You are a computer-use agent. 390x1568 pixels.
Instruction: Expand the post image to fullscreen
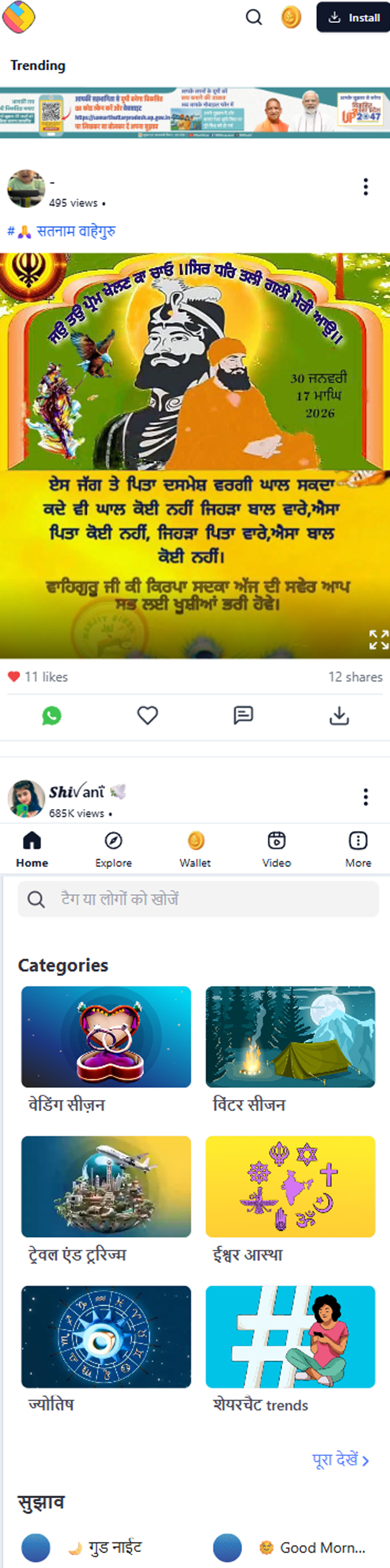coord(379,640)
